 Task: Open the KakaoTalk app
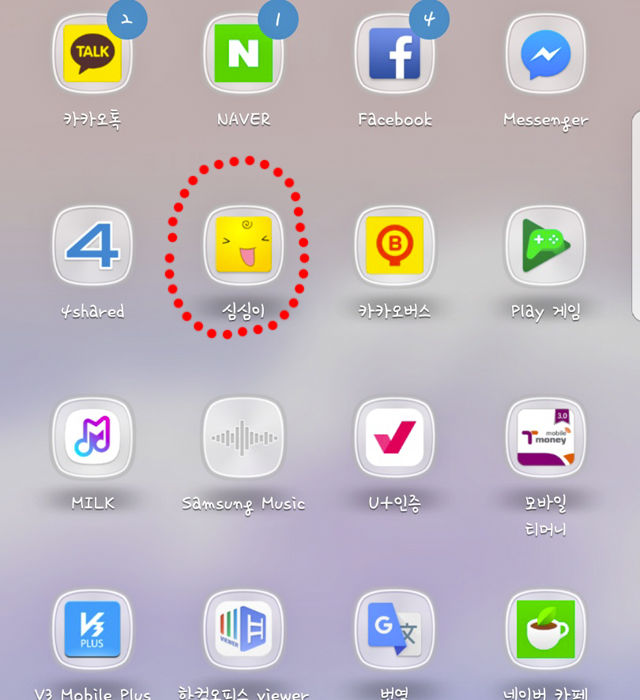92,53
